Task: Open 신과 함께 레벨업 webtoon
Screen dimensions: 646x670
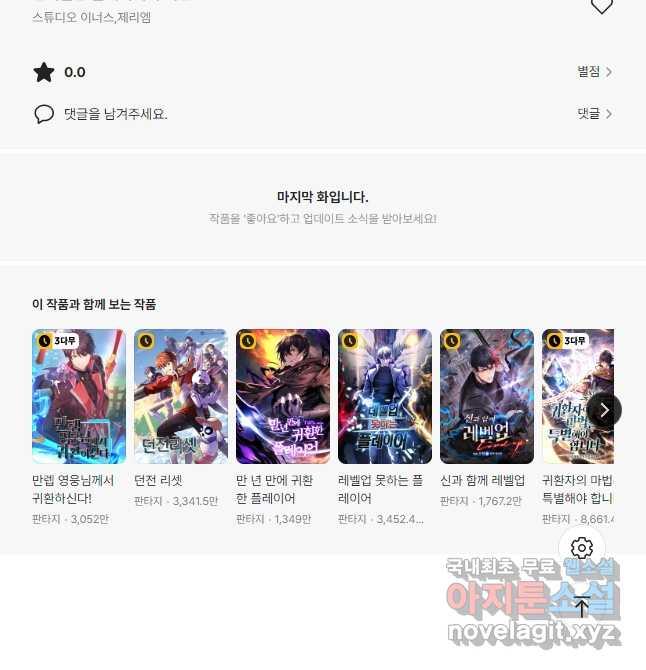Action: click(x=487, y=397)
